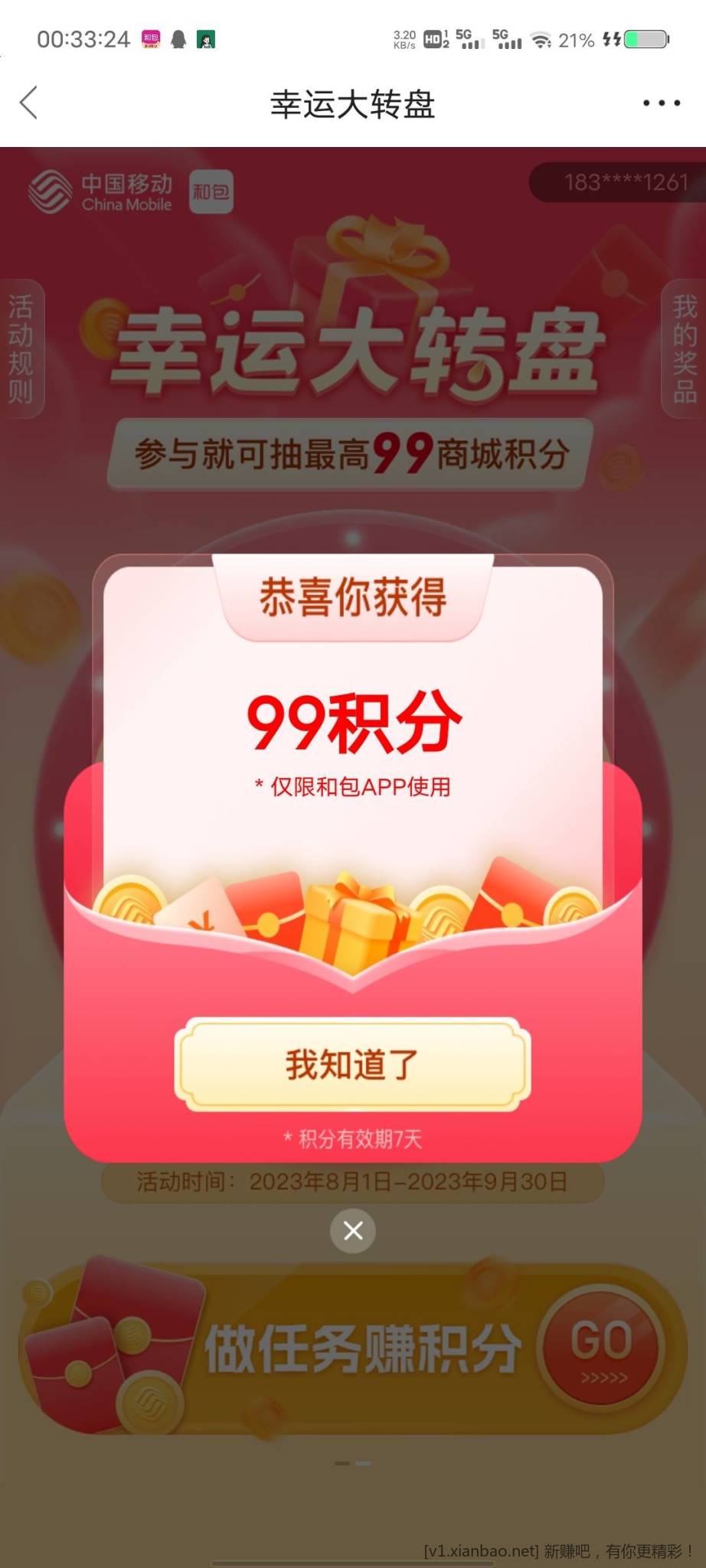Confirm prize with 我知道了 button
The image size is (706, 1568).
(352, 1065)
